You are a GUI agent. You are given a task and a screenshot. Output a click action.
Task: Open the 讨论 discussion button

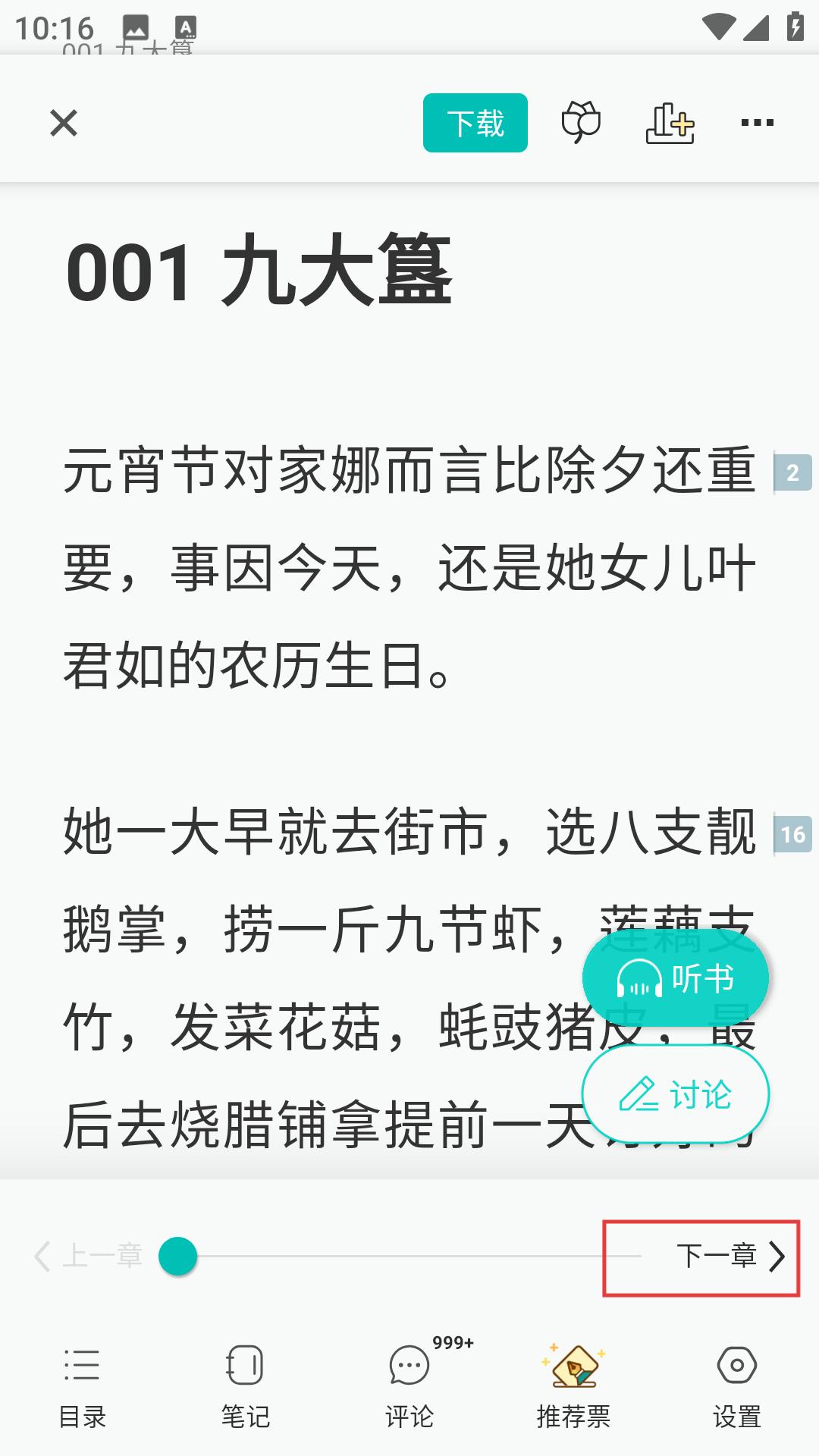point(675,1095)
